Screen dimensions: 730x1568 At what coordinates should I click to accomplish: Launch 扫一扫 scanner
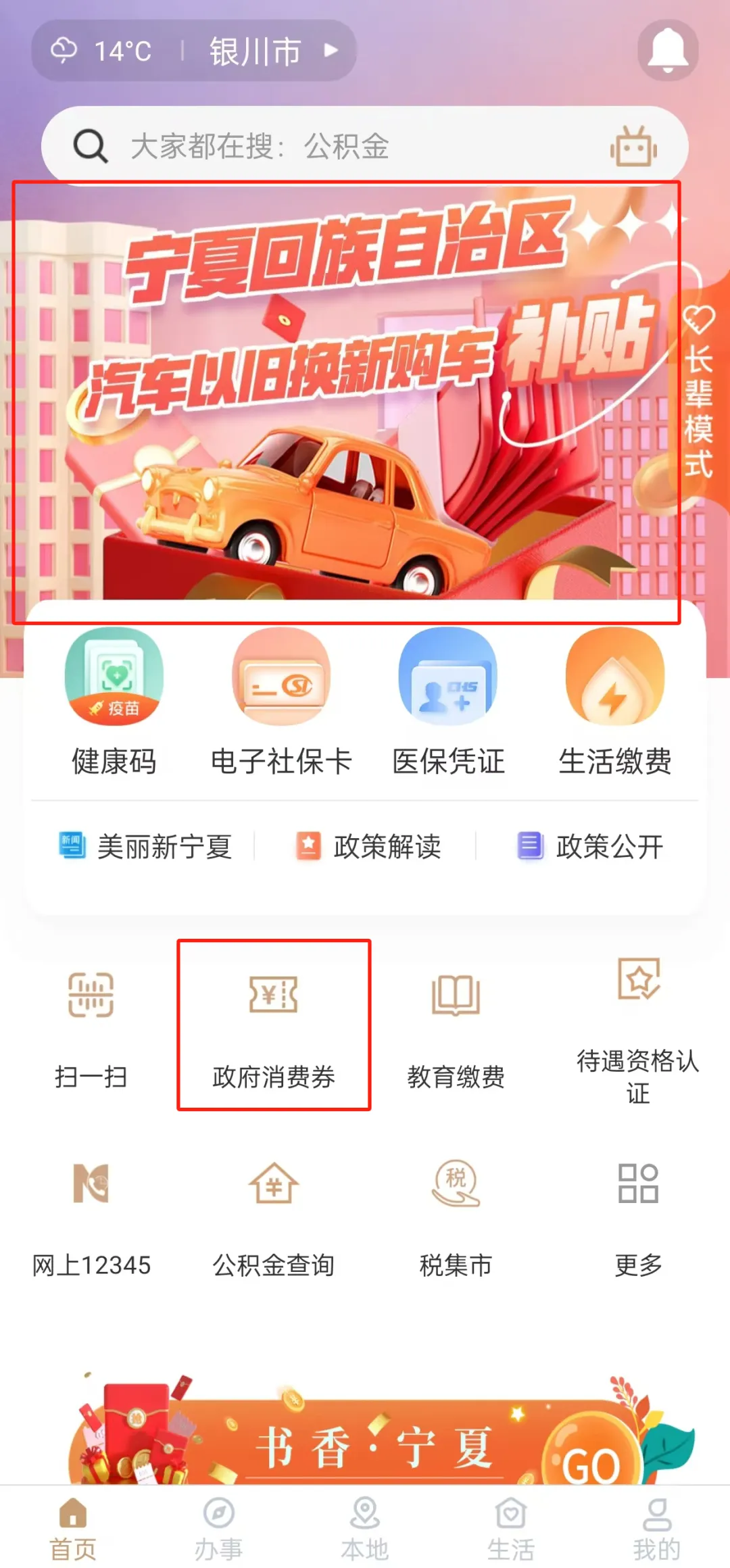point(91,1024)
